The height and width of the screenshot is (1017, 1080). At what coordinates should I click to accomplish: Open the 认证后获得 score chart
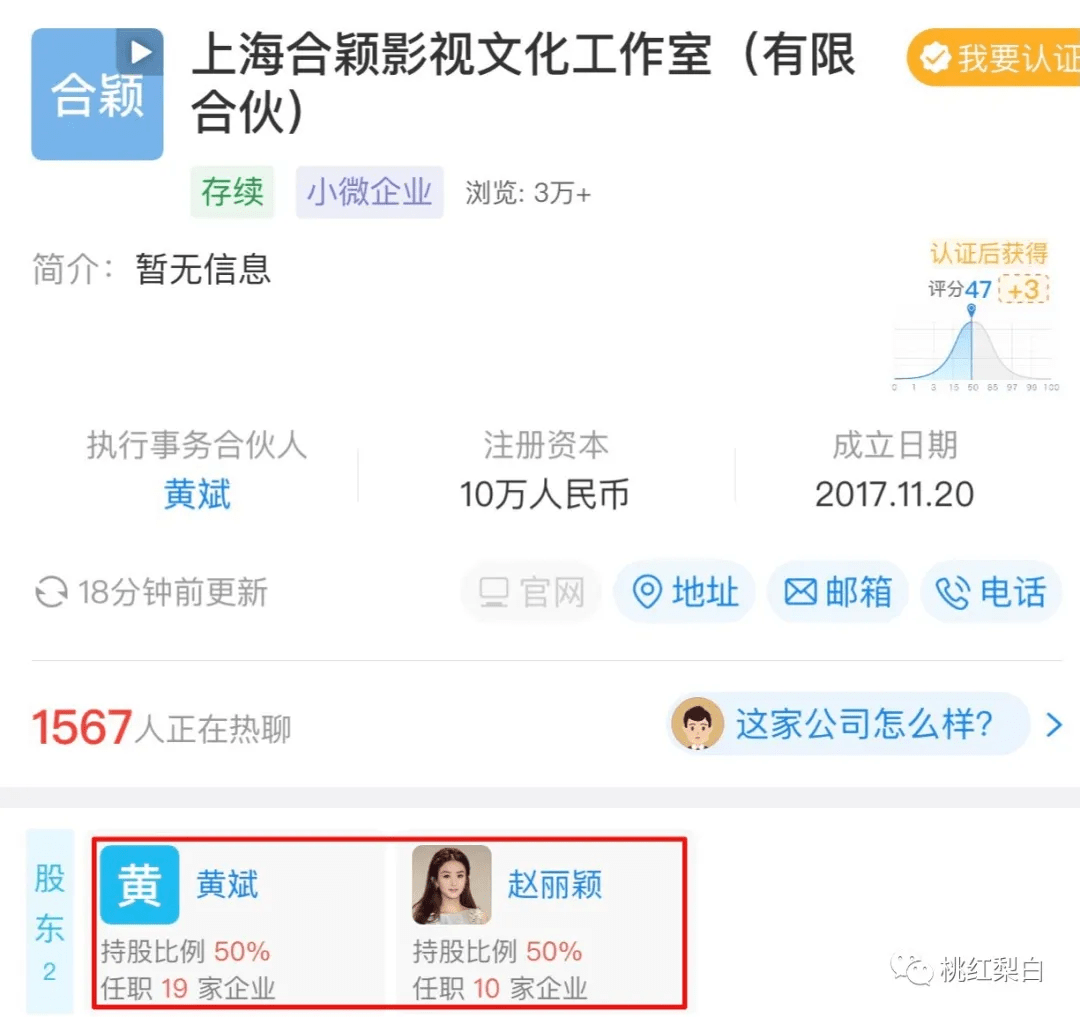click(x=972, y=320)
